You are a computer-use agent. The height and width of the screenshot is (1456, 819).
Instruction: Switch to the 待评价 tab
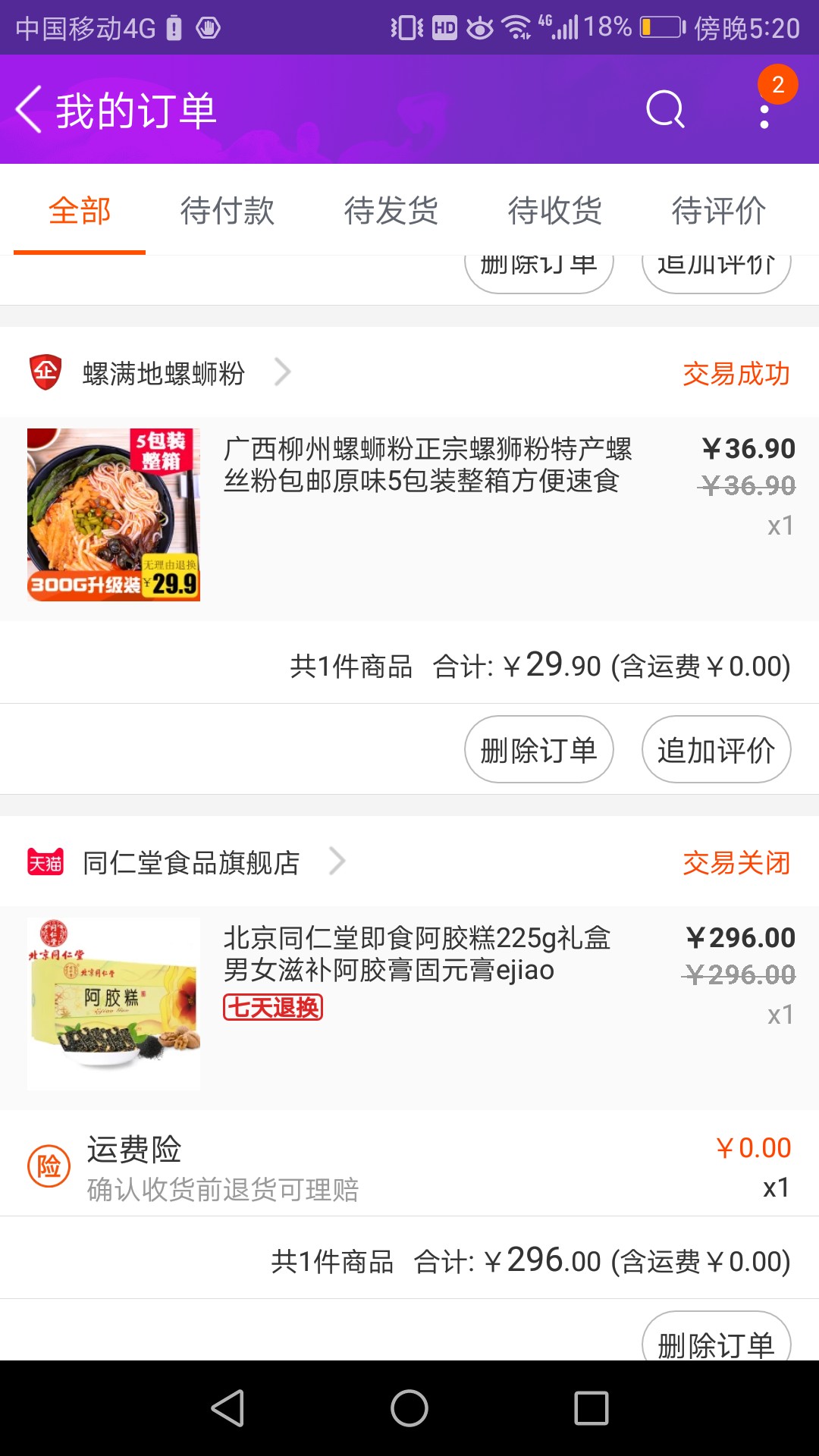pos(719,210)
